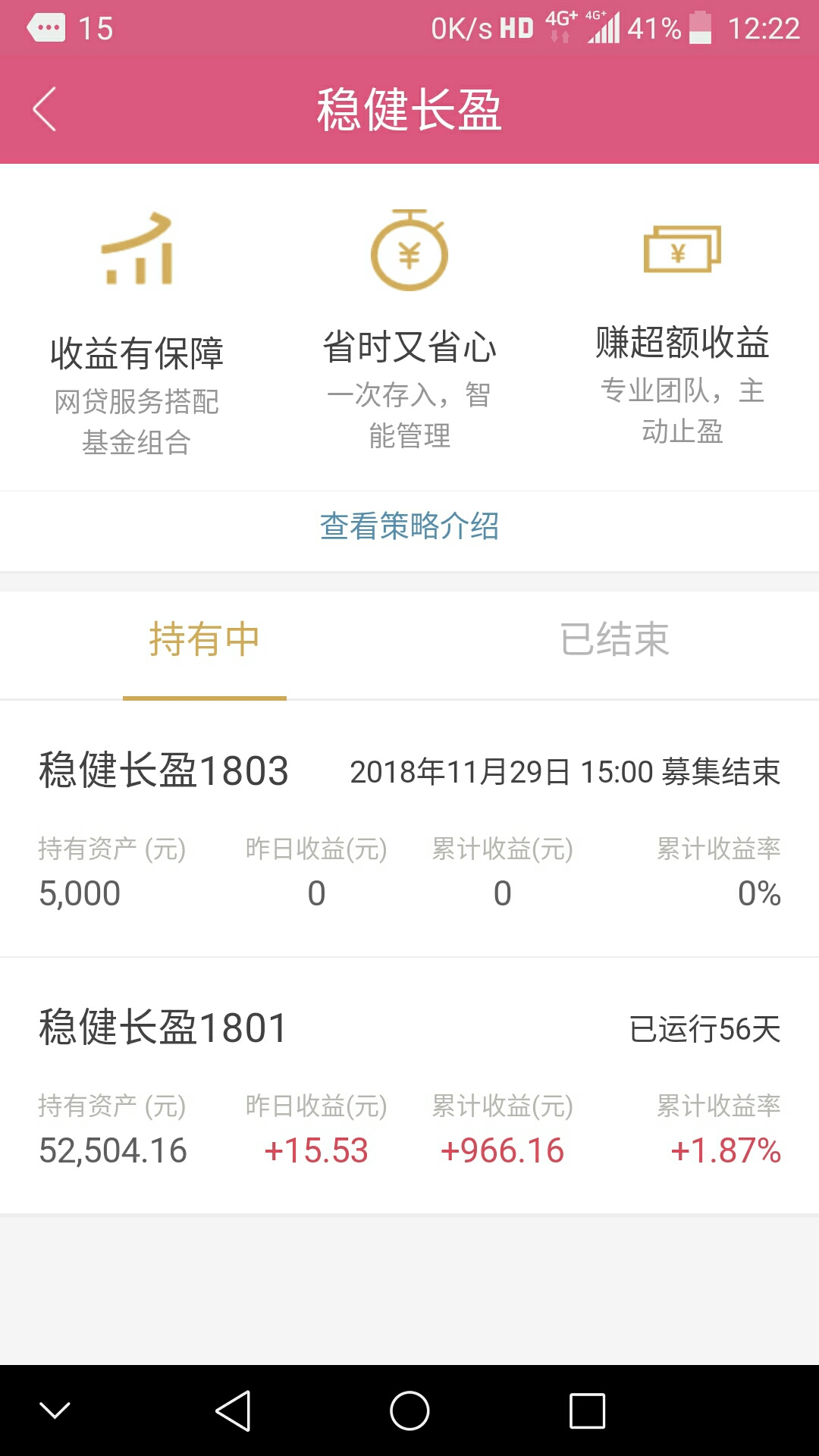Select the 持有中 tab
This screenshot has width=819, height=1456.
click(205, 639)
